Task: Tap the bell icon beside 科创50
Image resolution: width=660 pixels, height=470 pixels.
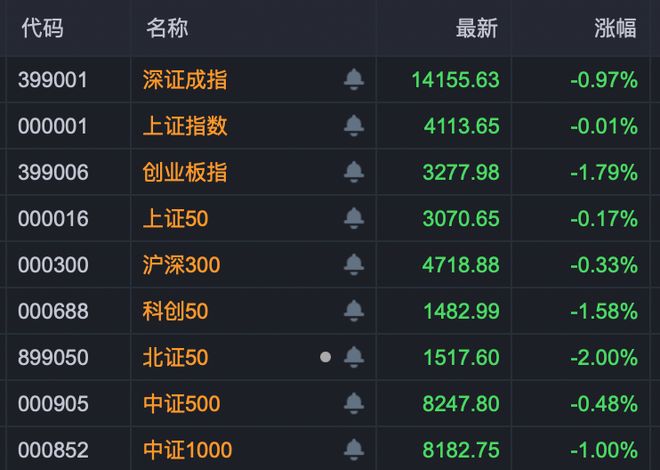Action: (354, 311)
